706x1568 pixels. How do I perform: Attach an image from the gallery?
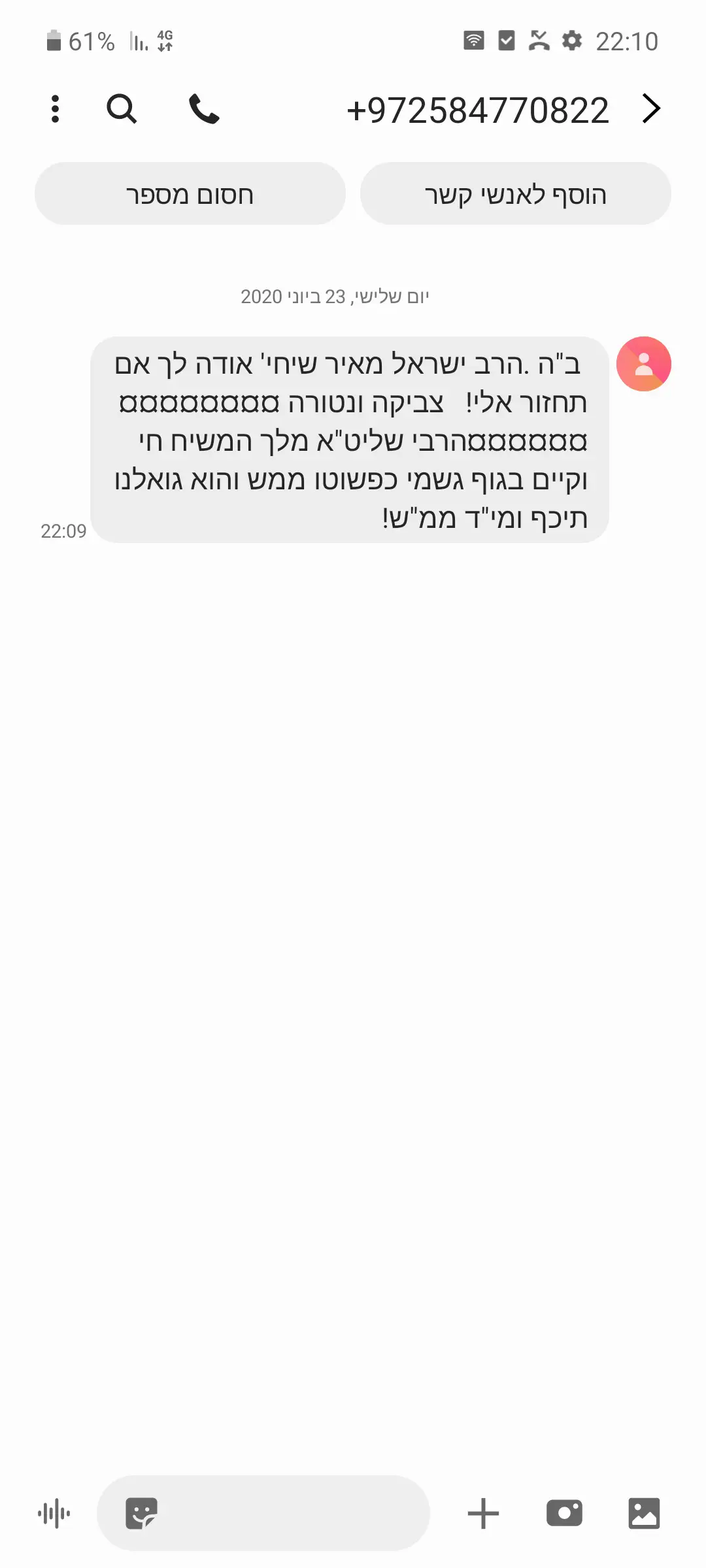tap(644, 1513)
